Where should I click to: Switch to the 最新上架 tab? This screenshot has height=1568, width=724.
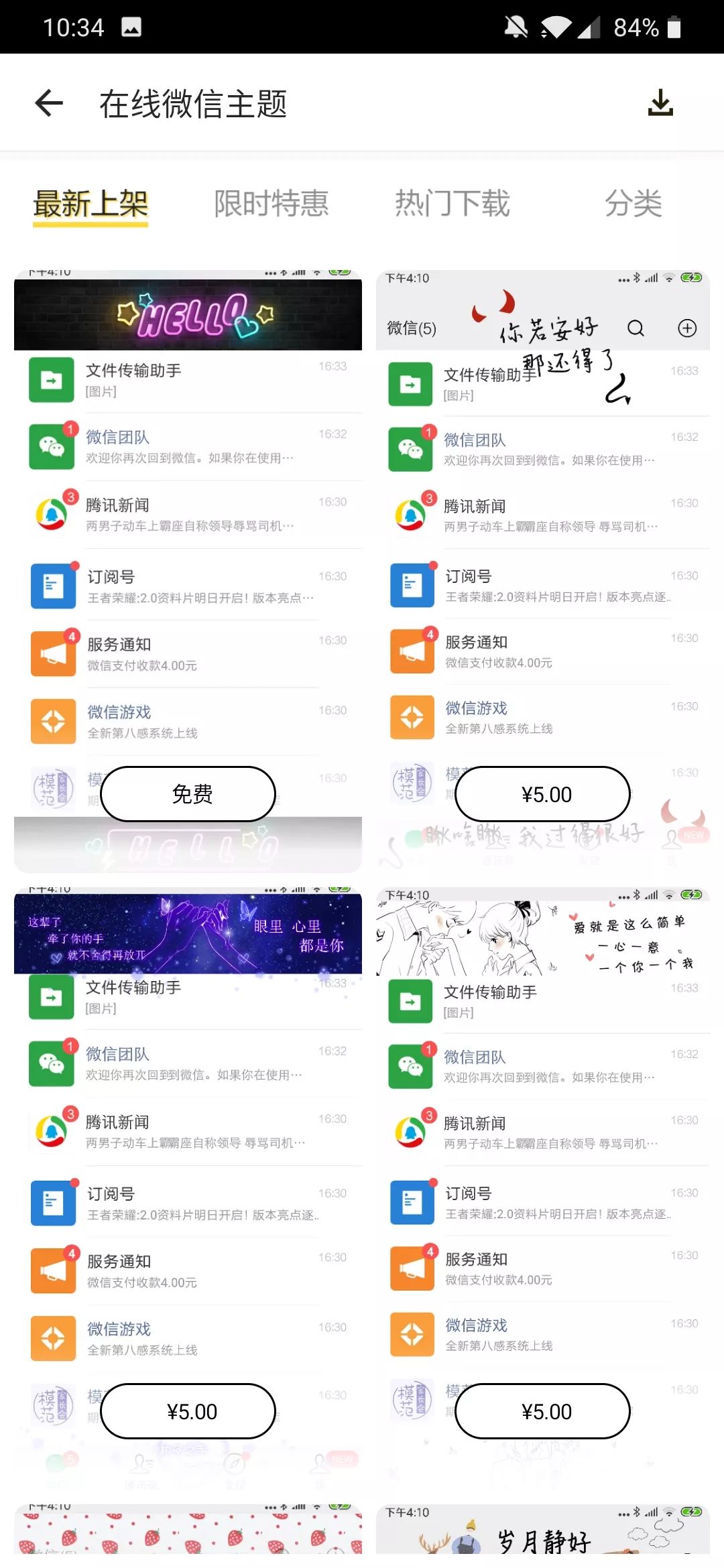click(90, 204)
